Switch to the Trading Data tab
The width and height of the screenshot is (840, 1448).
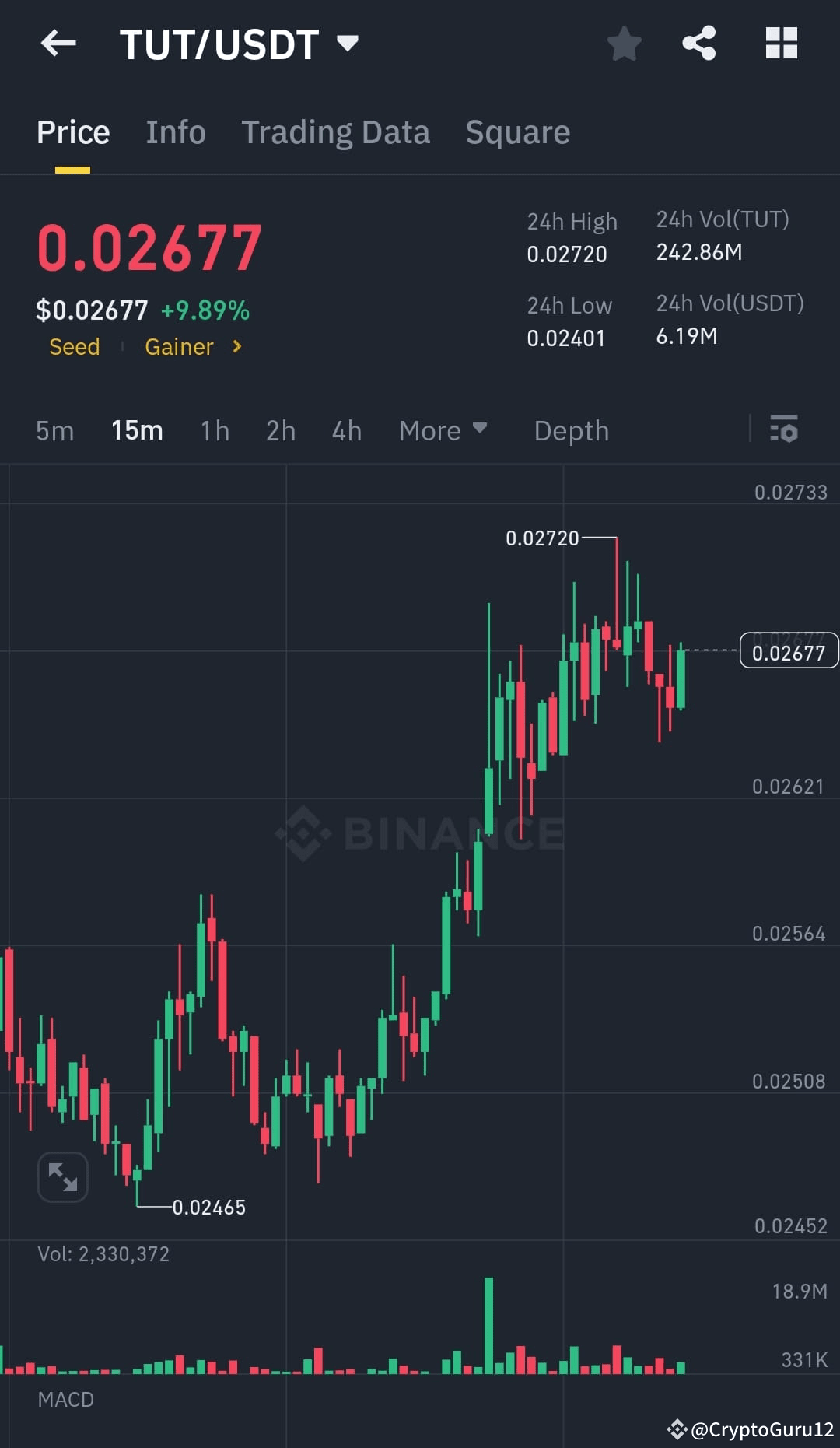(336, 131)
